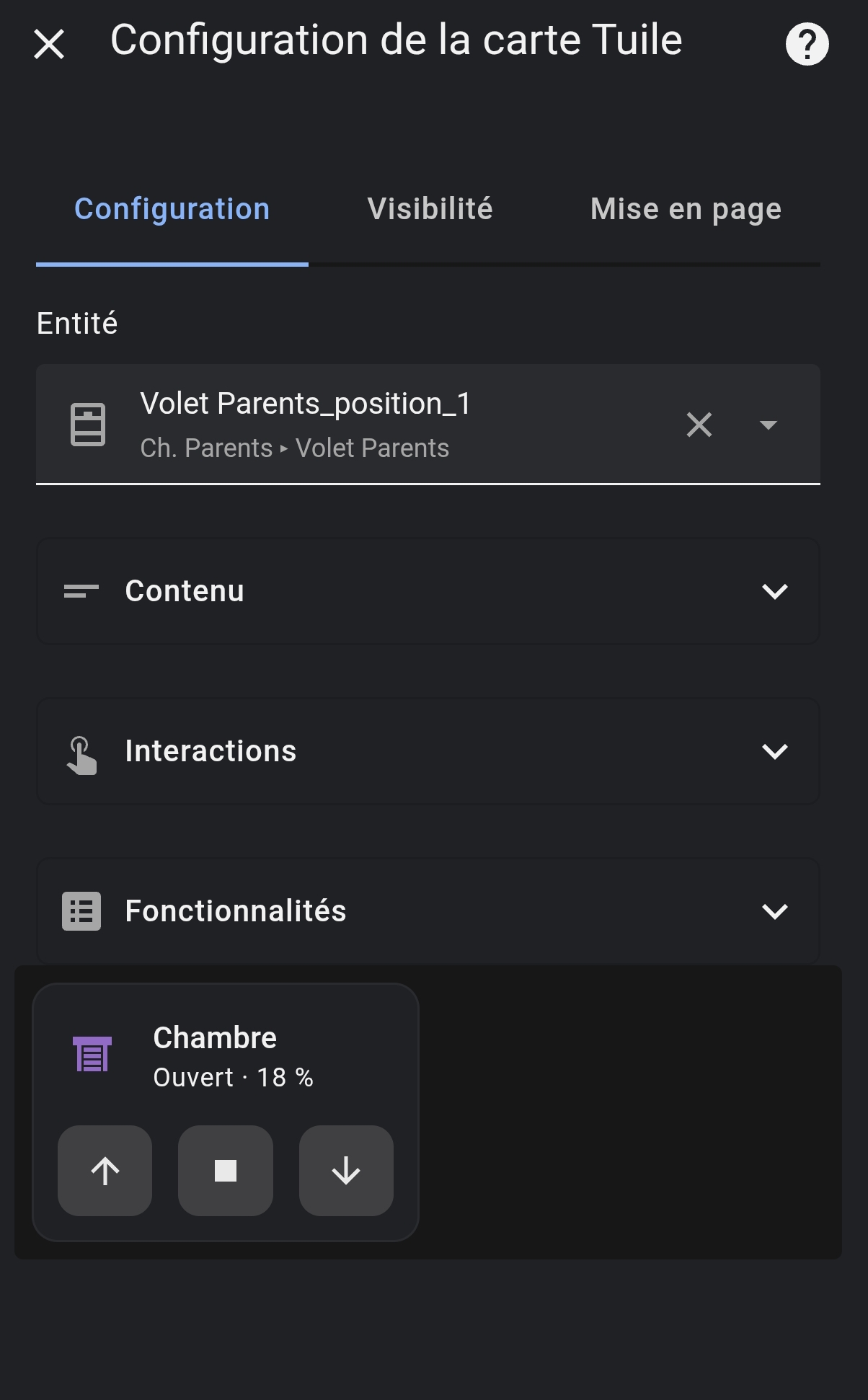The width and height of the screenshot is (868, 1400).
Task: Tap the Chambre shutter icon
Action: (92, 1054)
